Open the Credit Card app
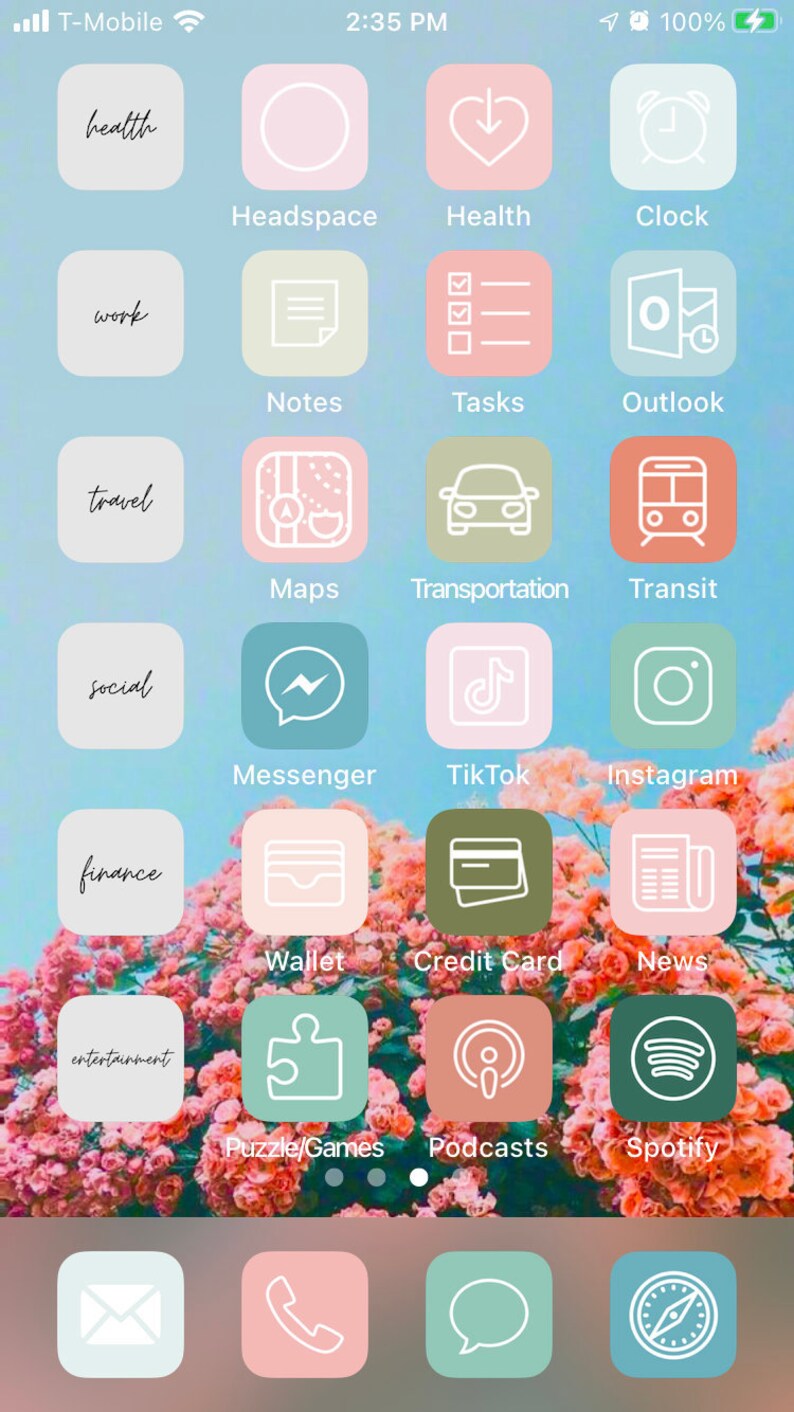This screenshot has height=1412, width=794. click(488, 872)
